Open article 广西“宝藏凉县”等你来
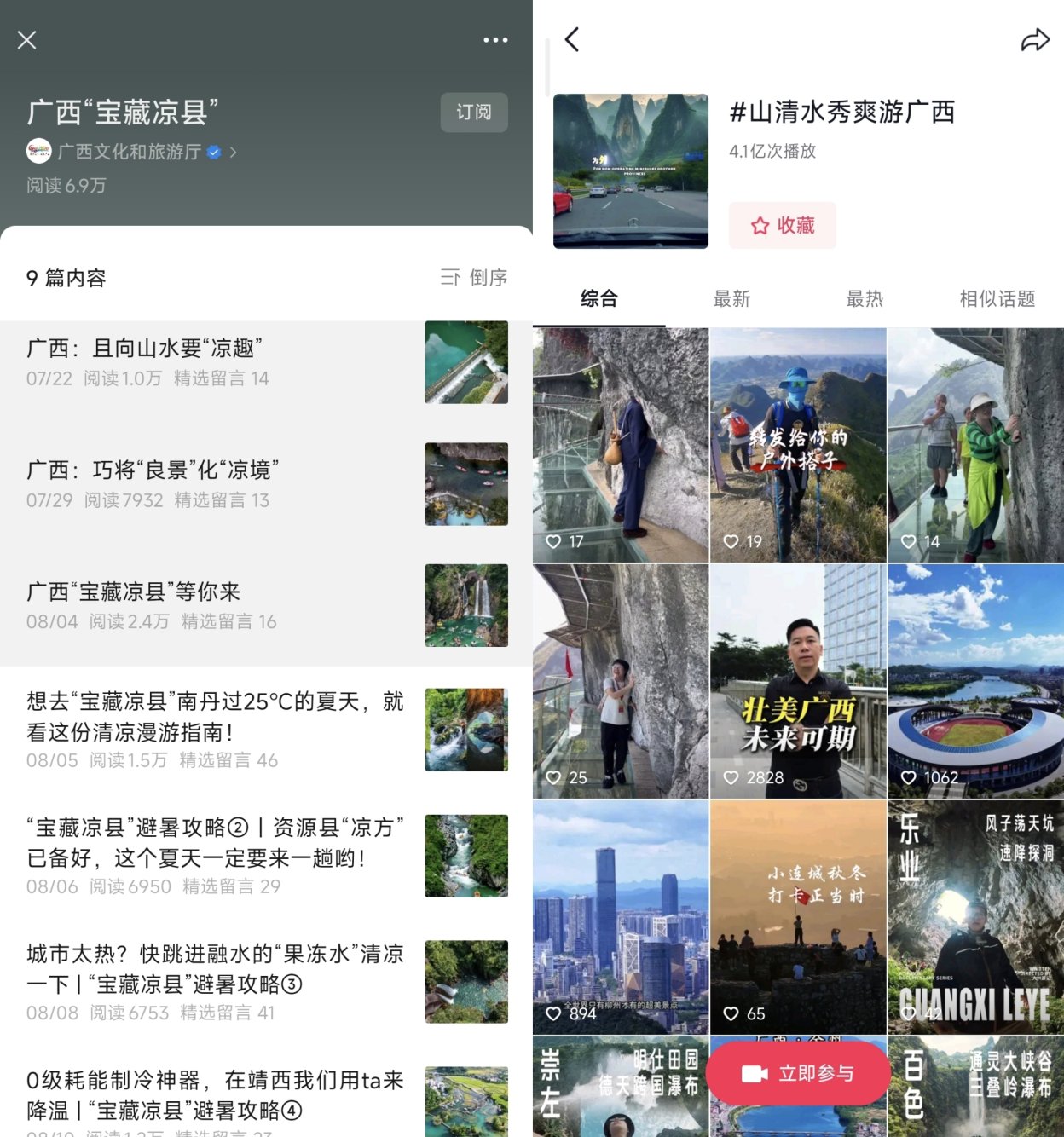 (x=134, y=592)
